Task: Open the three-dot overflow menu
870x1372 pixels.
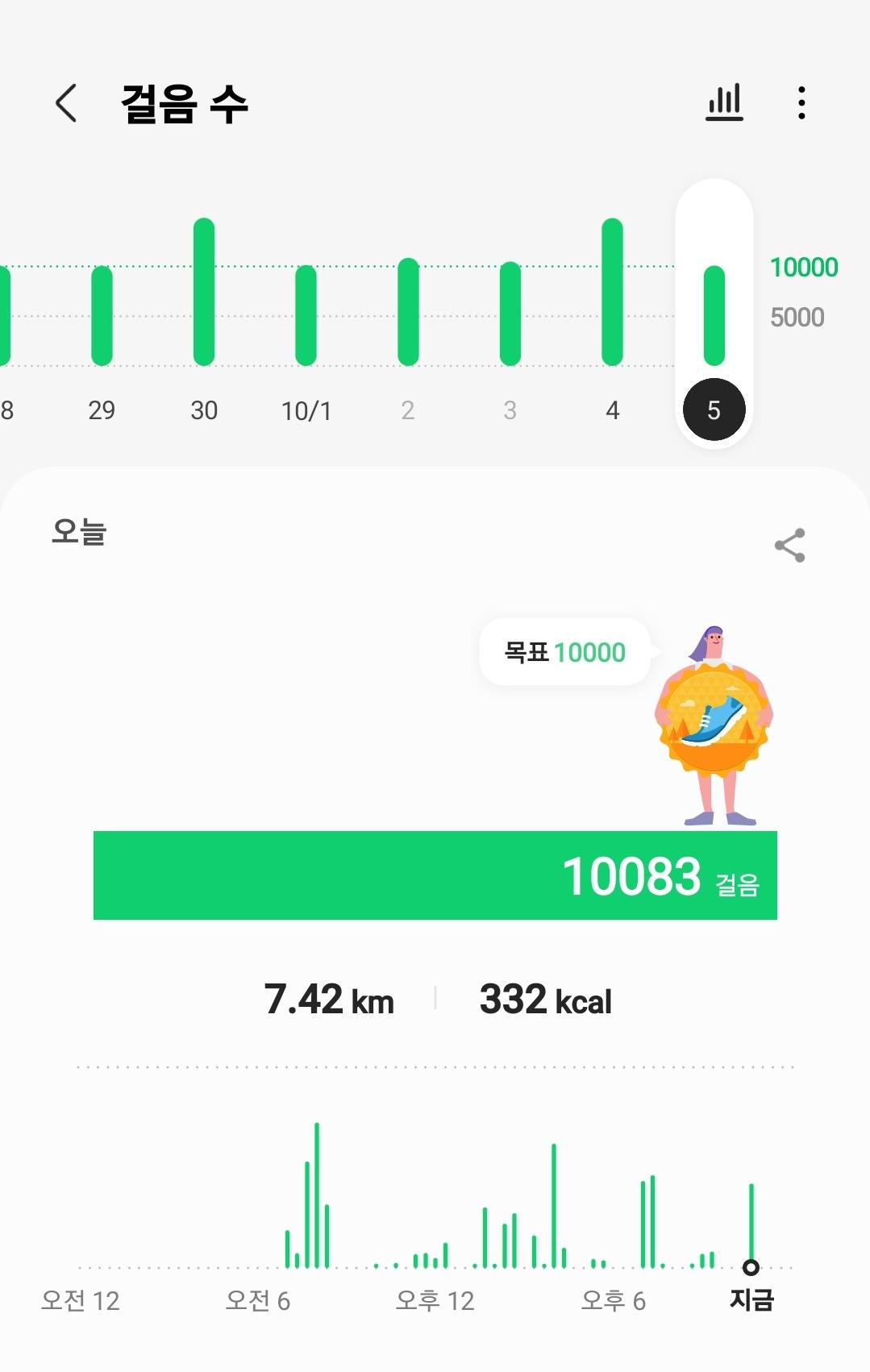Action: click(801, 103)
